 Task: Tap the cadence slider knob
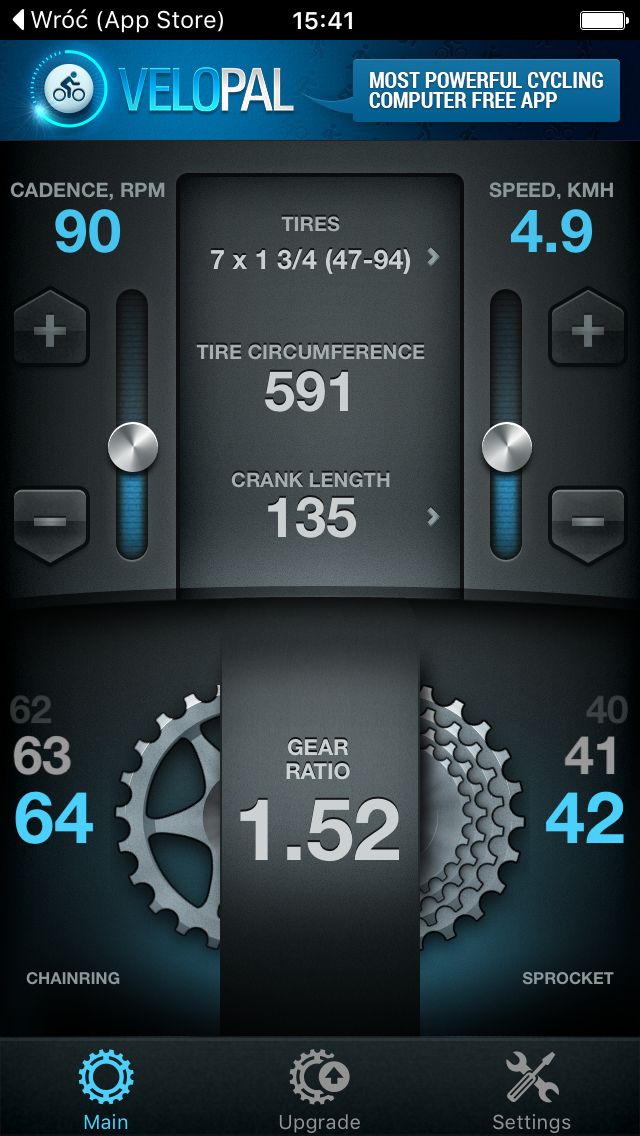[x=133, y=447]
